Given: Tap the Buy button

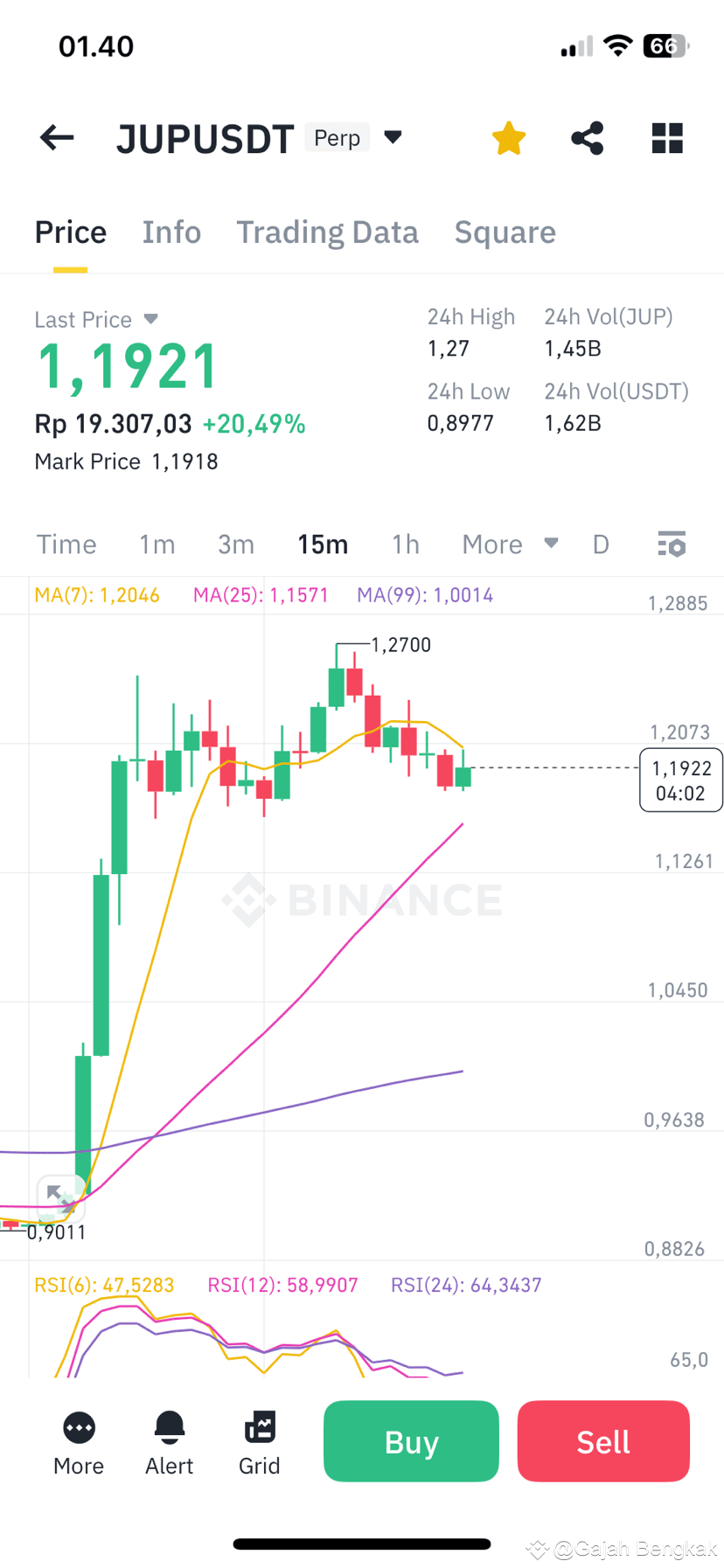Looking at the screenshot, I should [x=411, y=1441].
